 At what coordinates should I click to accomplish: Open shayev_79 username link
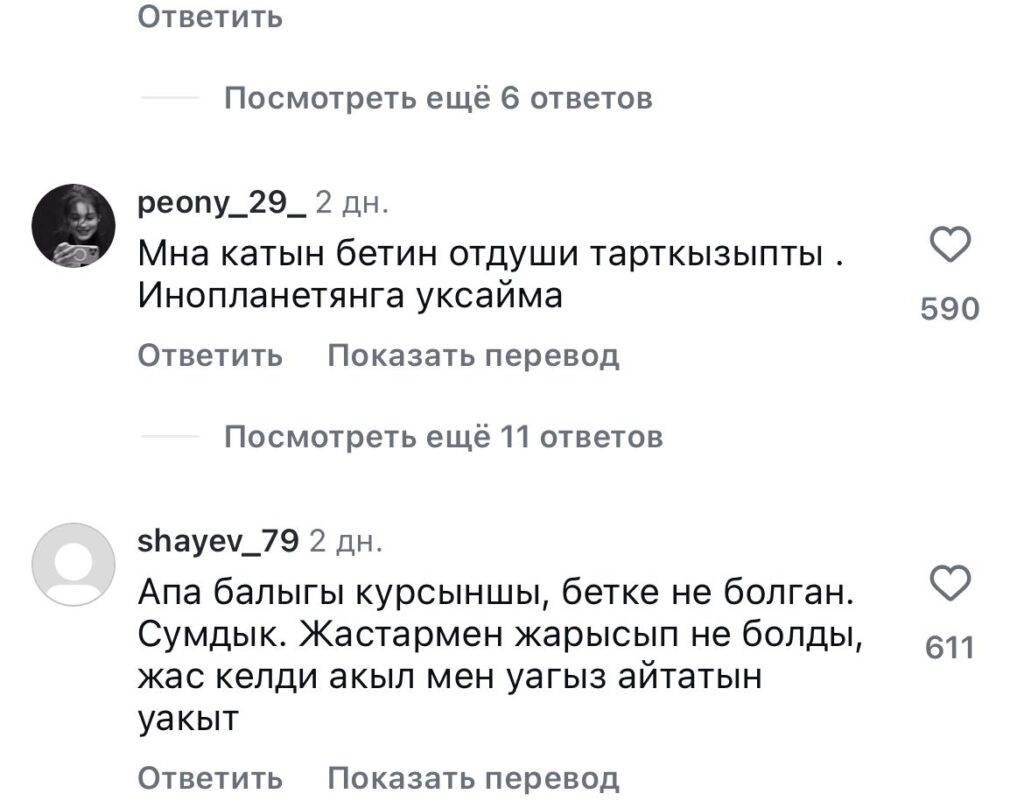tap(217, 541)
